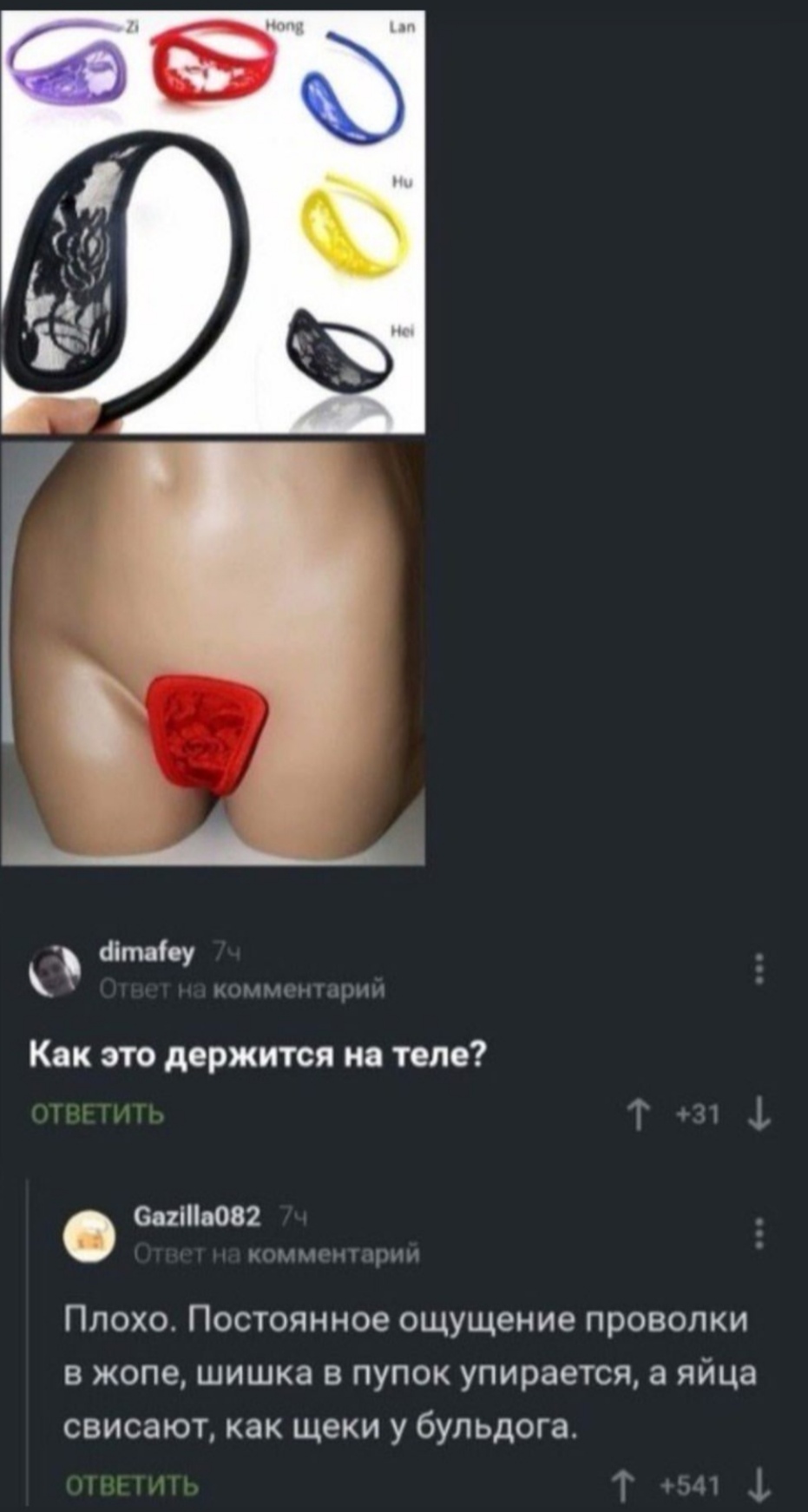Screen dimensions: 808x1512
Task: Reply to Gazilla082's comment
Action: click(x=133, y=1487)
